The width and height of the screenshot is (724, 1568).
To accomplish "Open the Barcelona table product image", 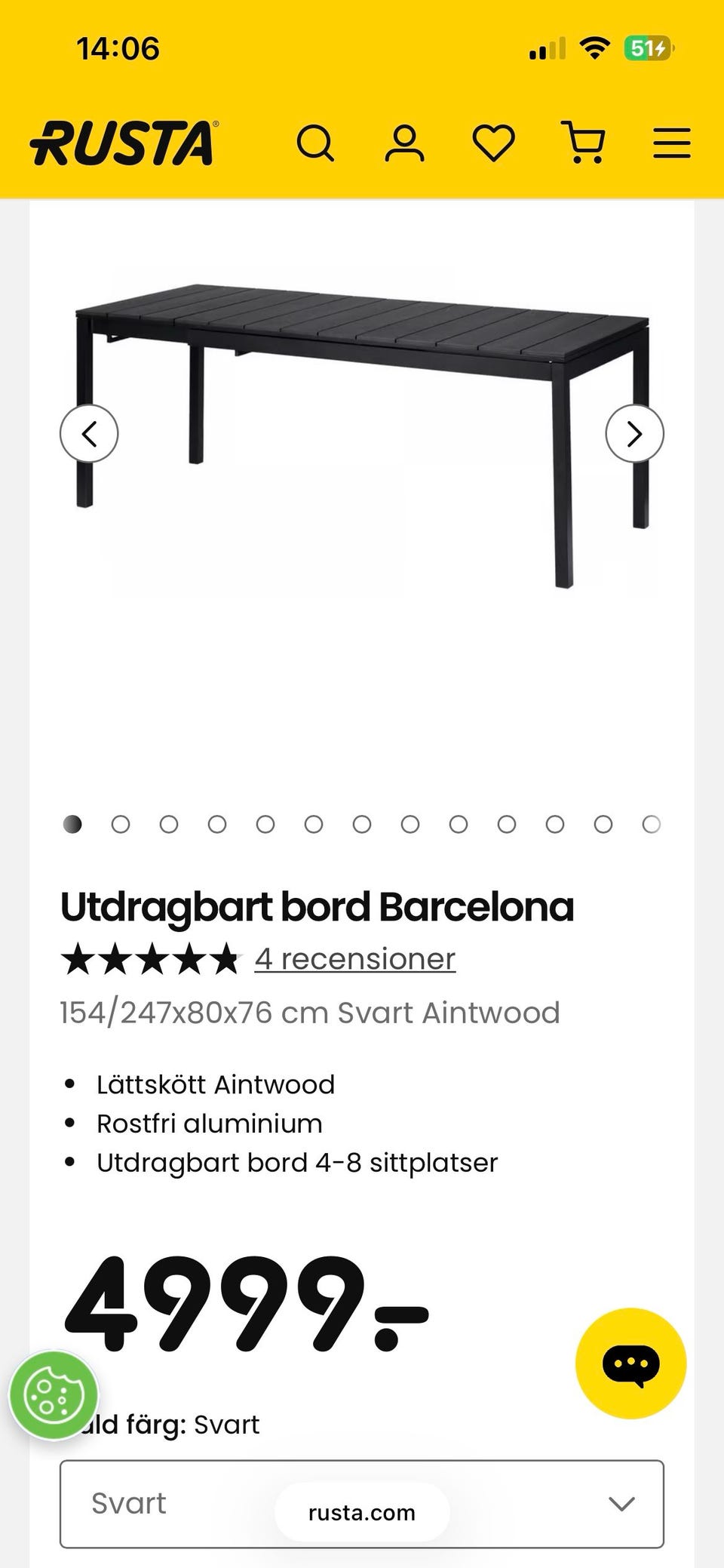I will click(x=362, y=434).
